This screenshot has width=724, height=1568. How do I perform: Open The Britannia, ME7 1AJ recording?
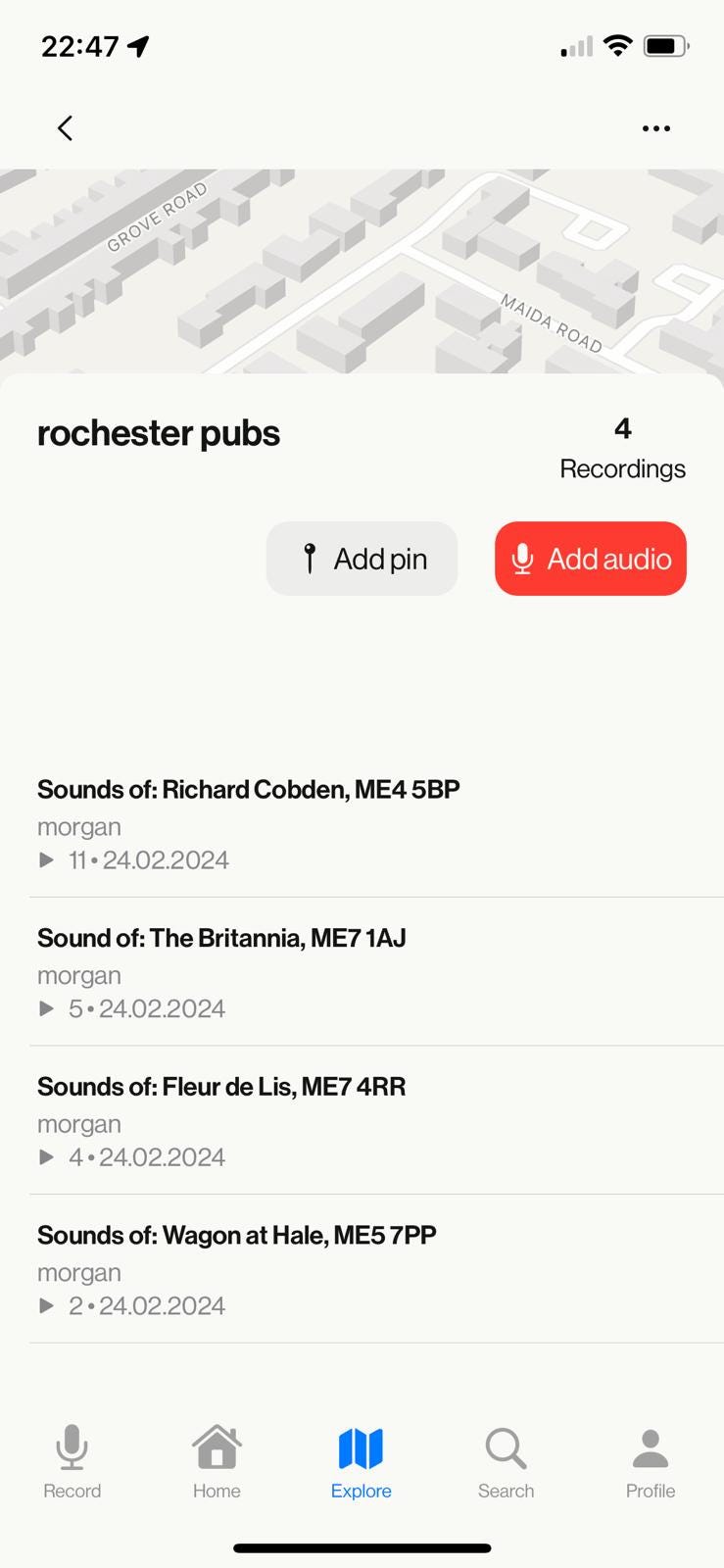click(362, 972)
